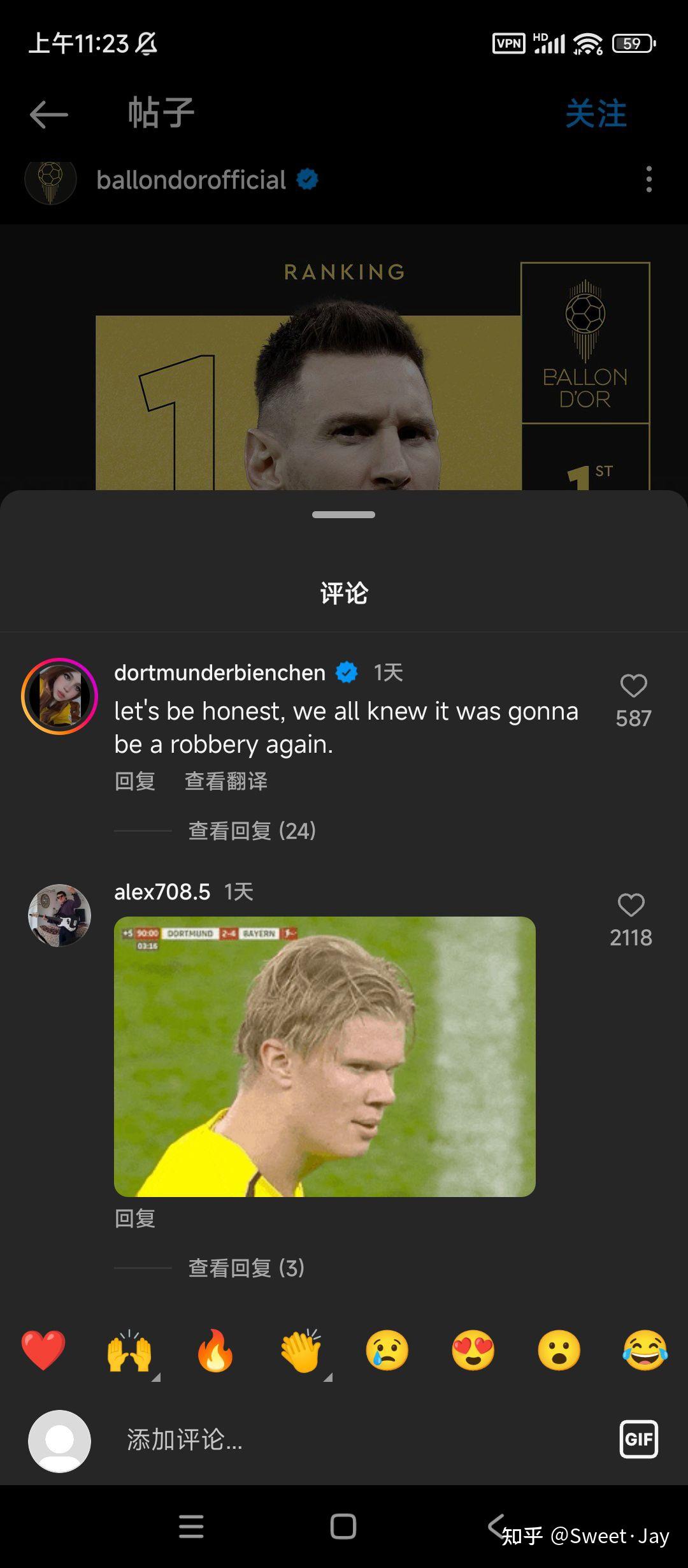Reply to alex708.5's comment
688x1568 pixels.
point(135,1218)
